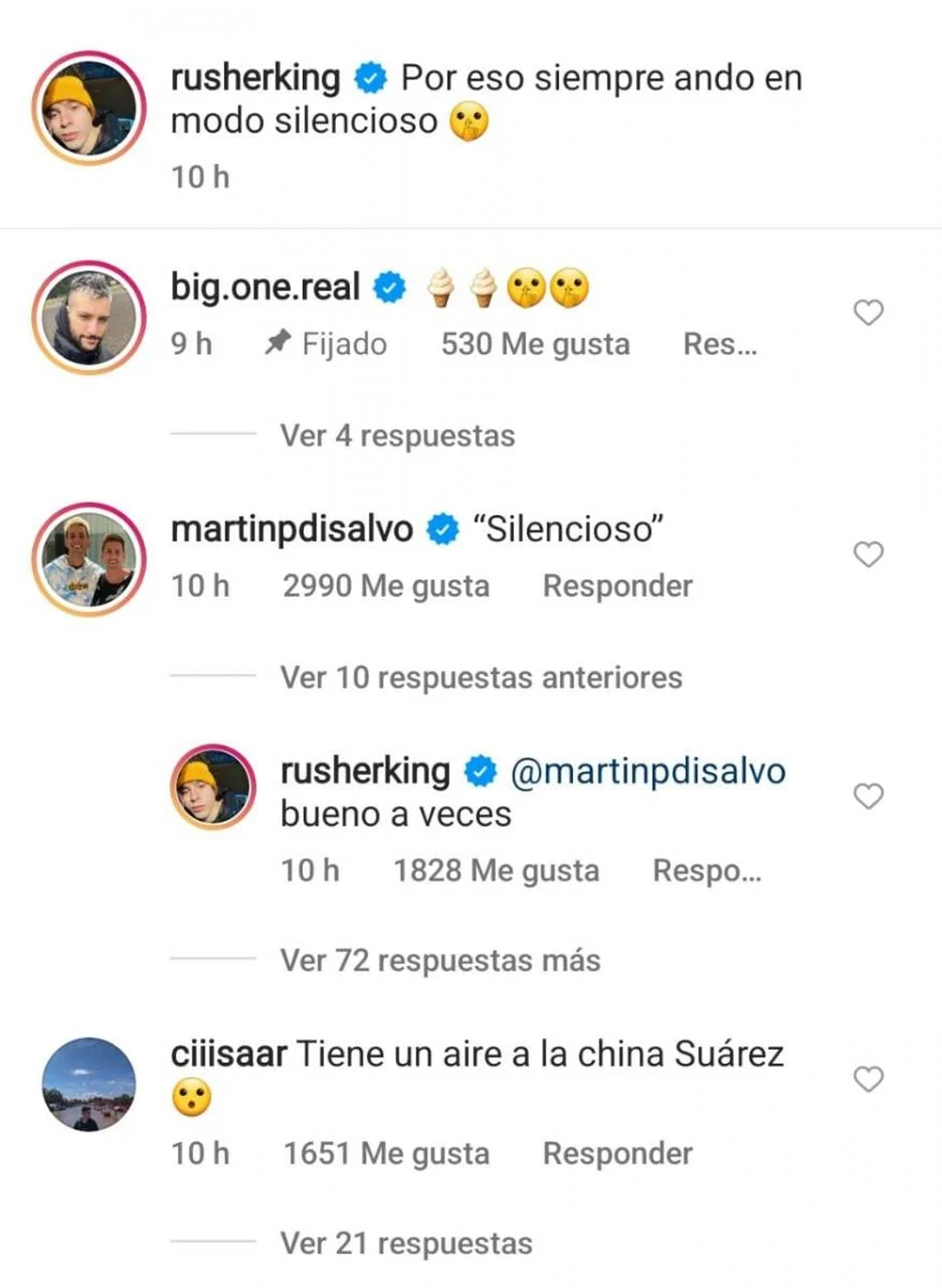Open ciiisaar's profile avatar
Image resolution: width=942 pixels, height=1288 pixels.
point(89,1085)
